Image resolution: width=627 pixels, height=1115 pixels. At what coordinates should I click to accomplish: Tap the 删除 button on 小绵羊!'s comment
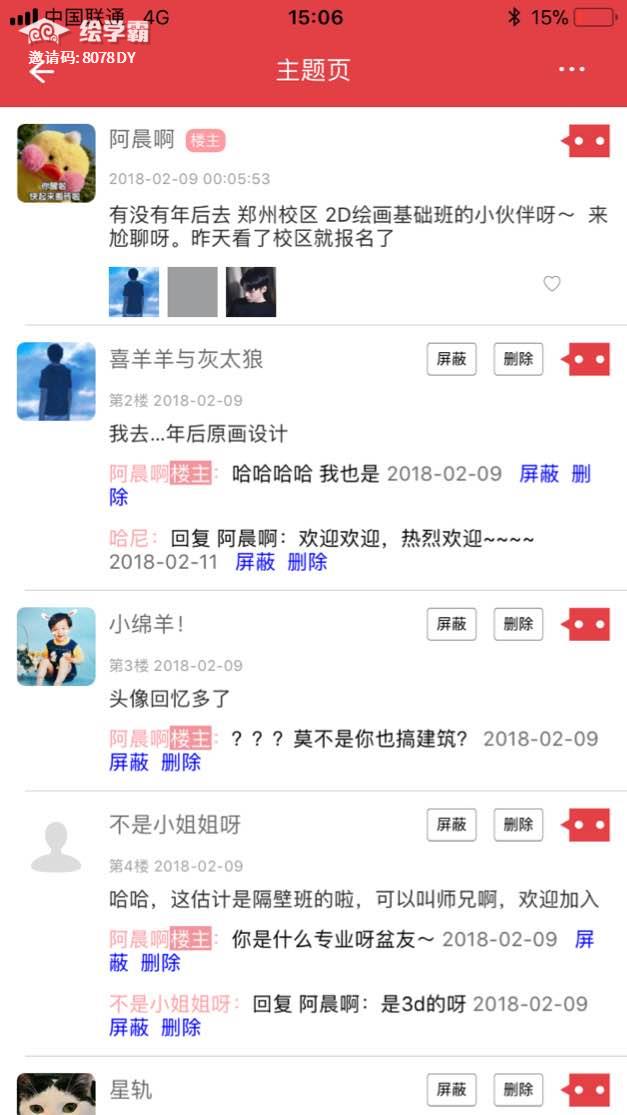[x=518, y=625]
